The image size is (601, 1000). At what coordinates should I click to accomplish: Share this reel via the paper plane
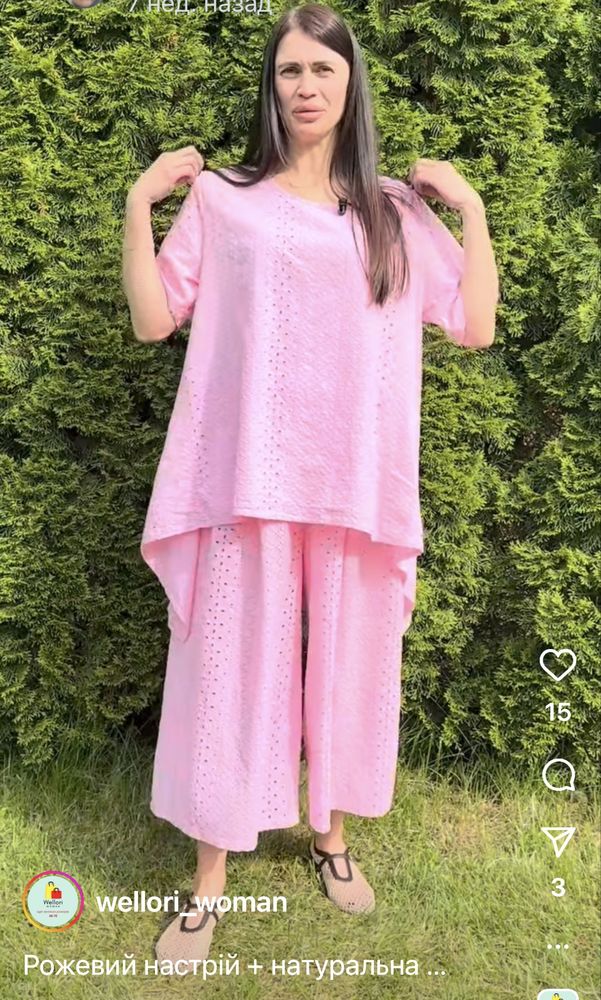pyautogui.click(x=558, y=841)
